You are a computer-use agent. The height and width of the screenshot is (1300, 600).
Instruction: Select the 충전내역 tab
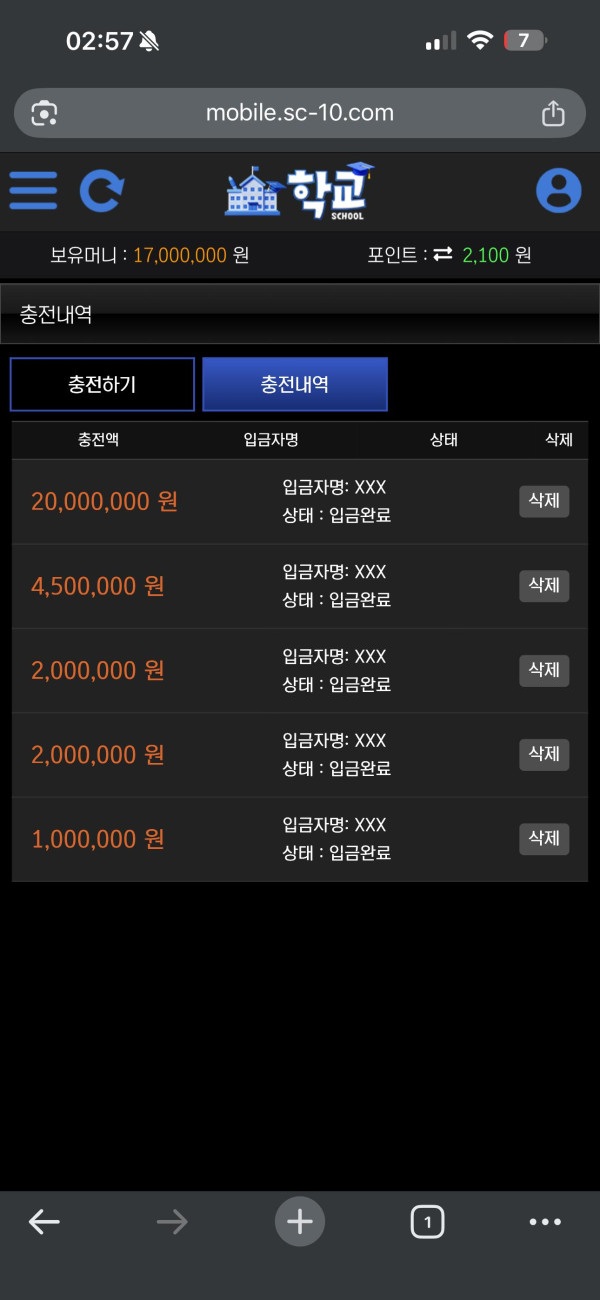294,384
